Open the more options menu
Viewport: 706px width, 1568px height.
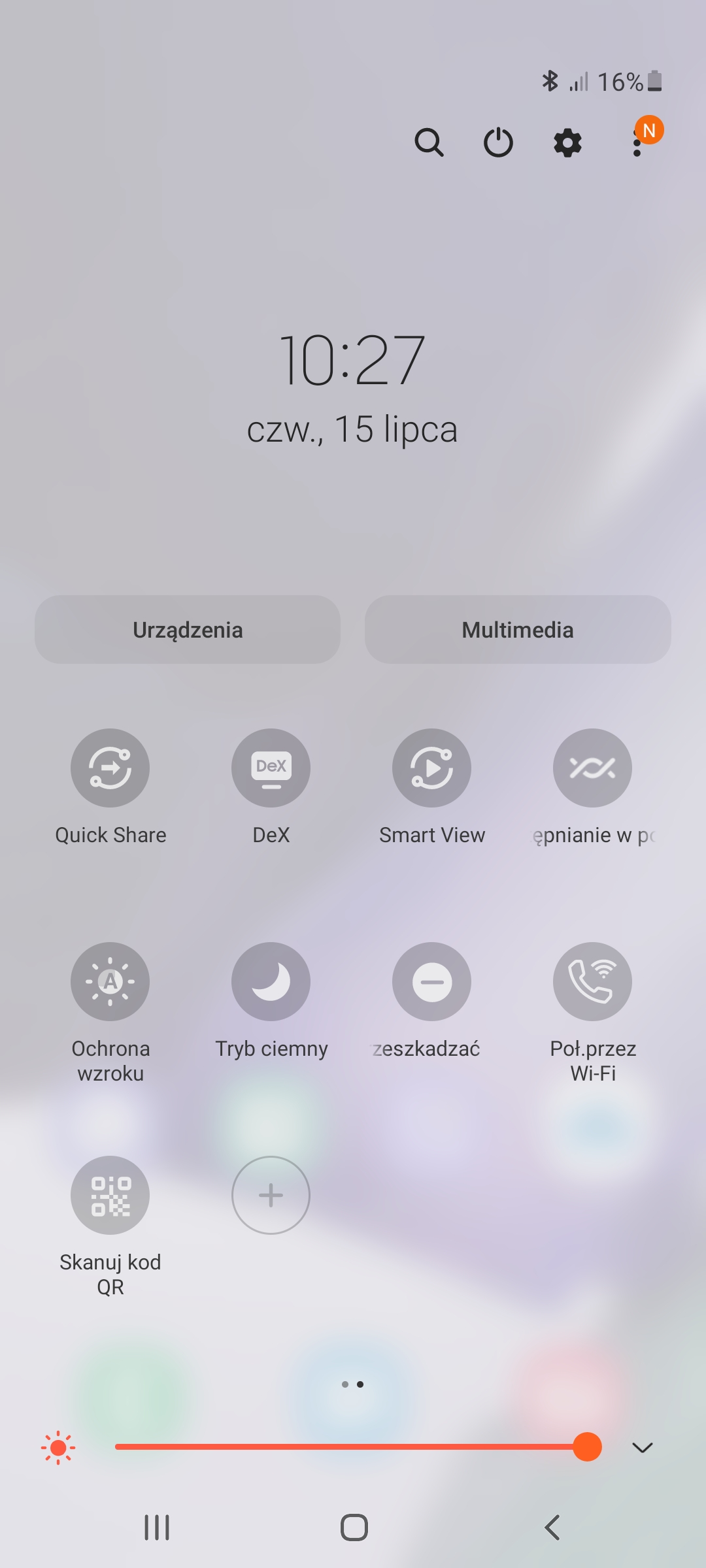click(x=637, y=142)
